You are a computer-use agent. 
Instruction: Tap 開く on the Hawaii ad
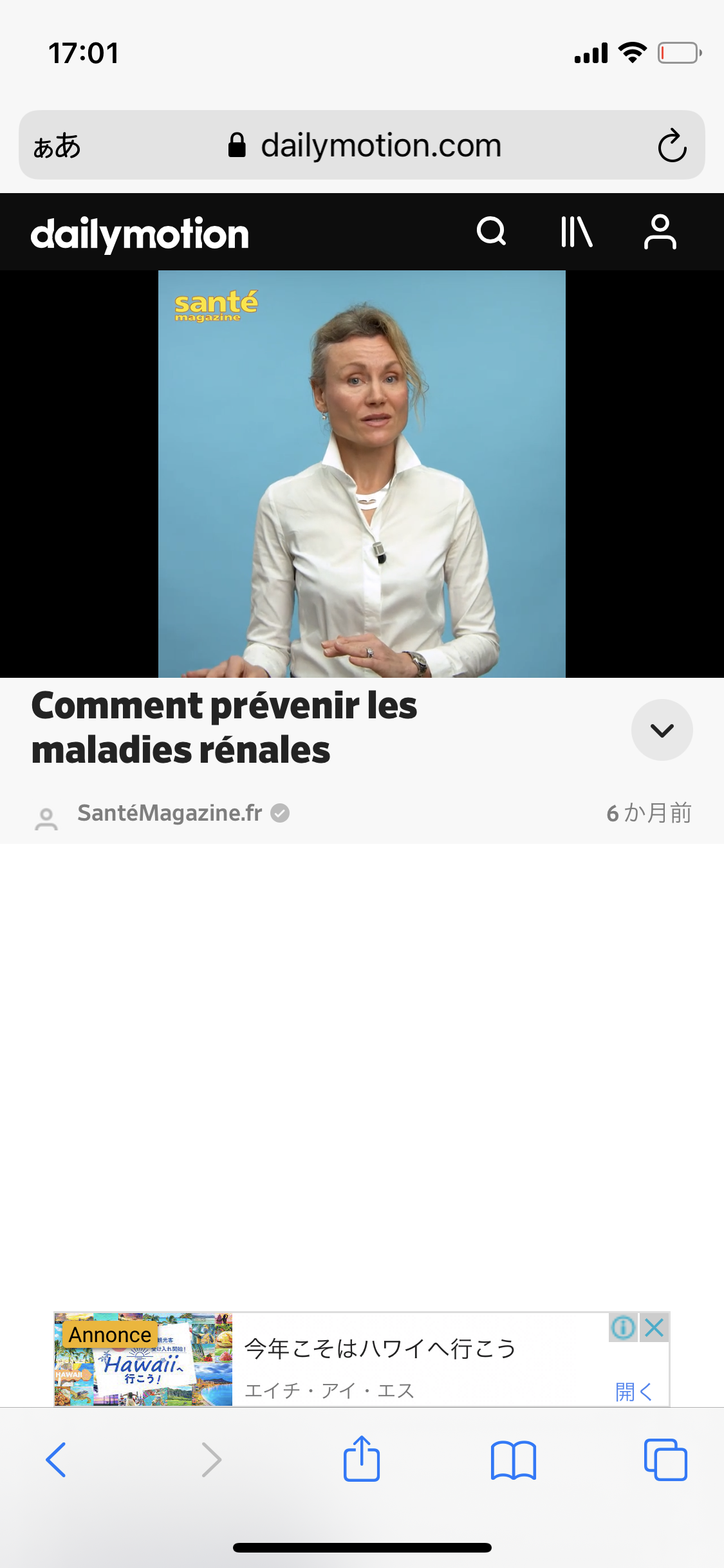click(x=634, y=1392)
